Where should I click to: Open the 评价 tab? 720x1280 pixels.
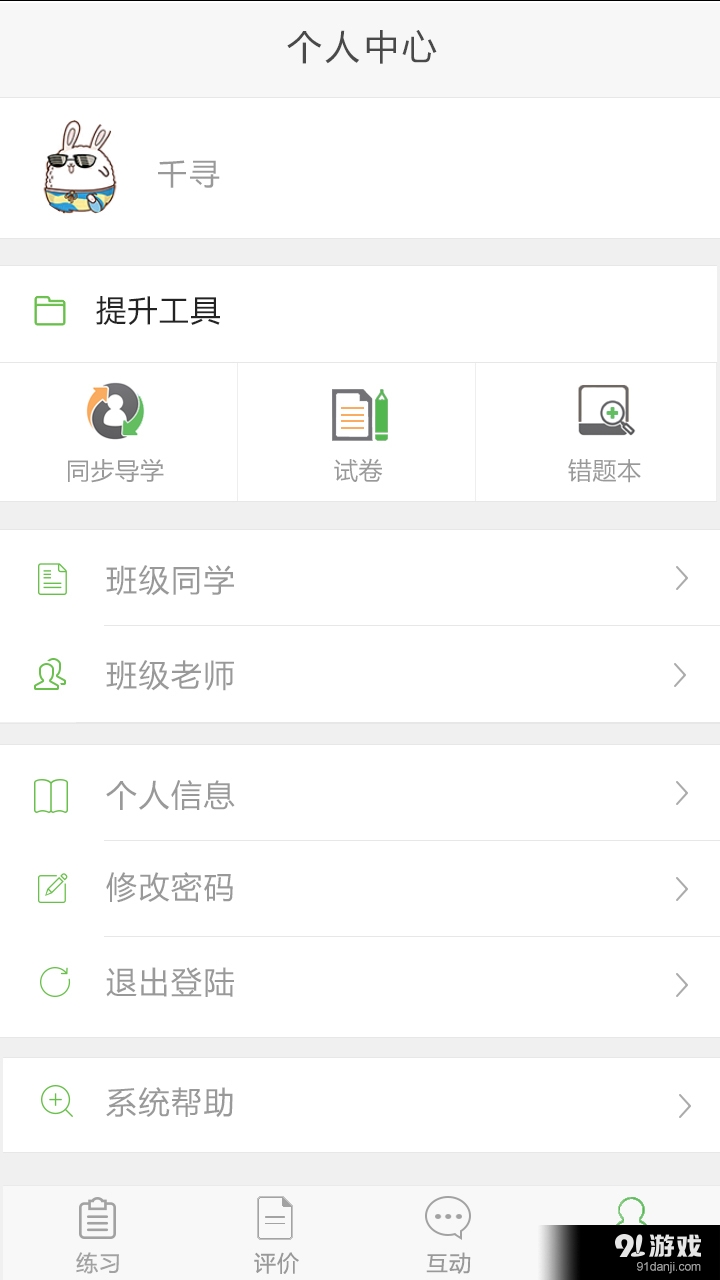274,1232
